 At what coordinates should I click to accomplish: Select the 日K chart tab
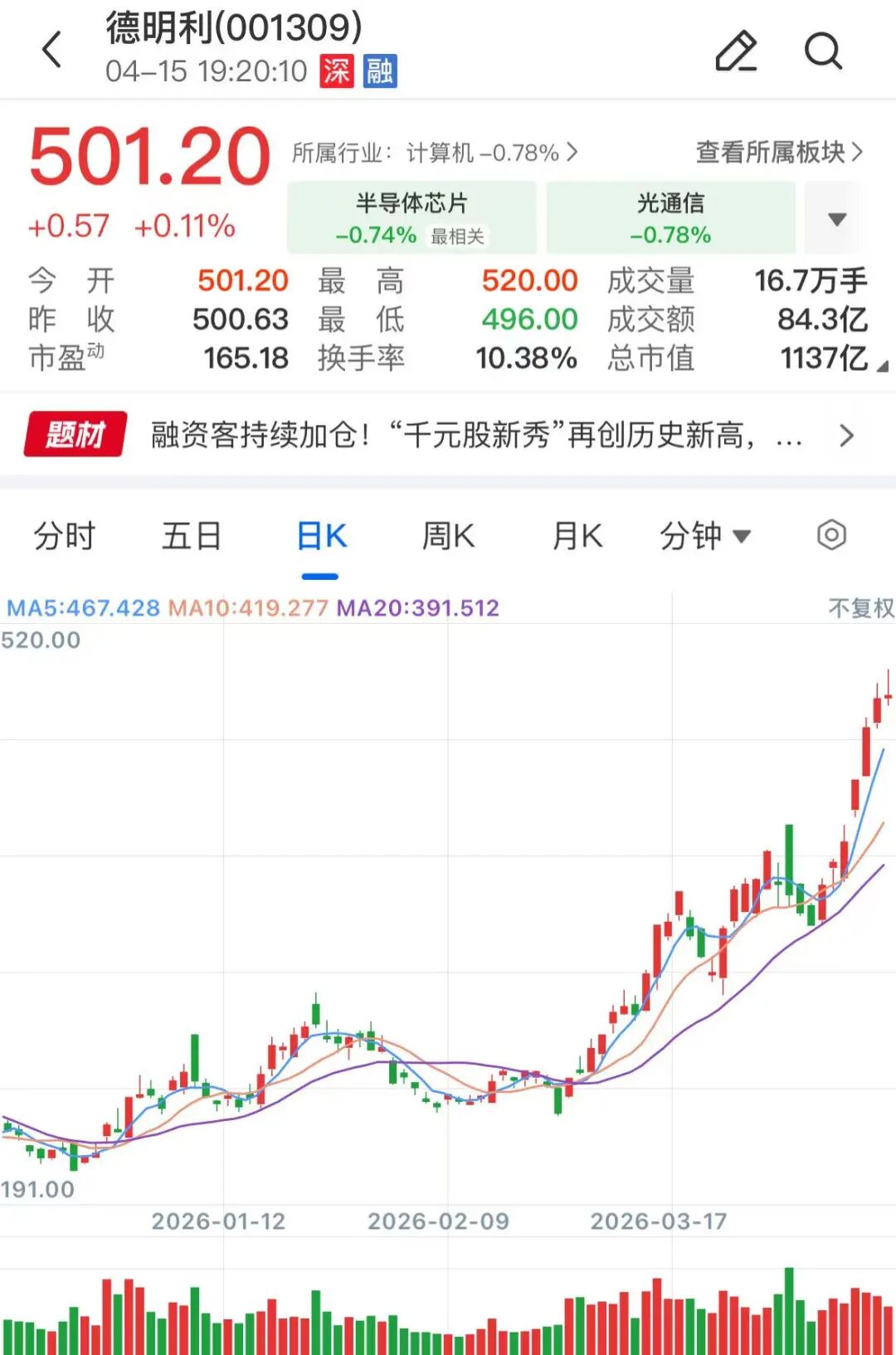click(321, 536)
